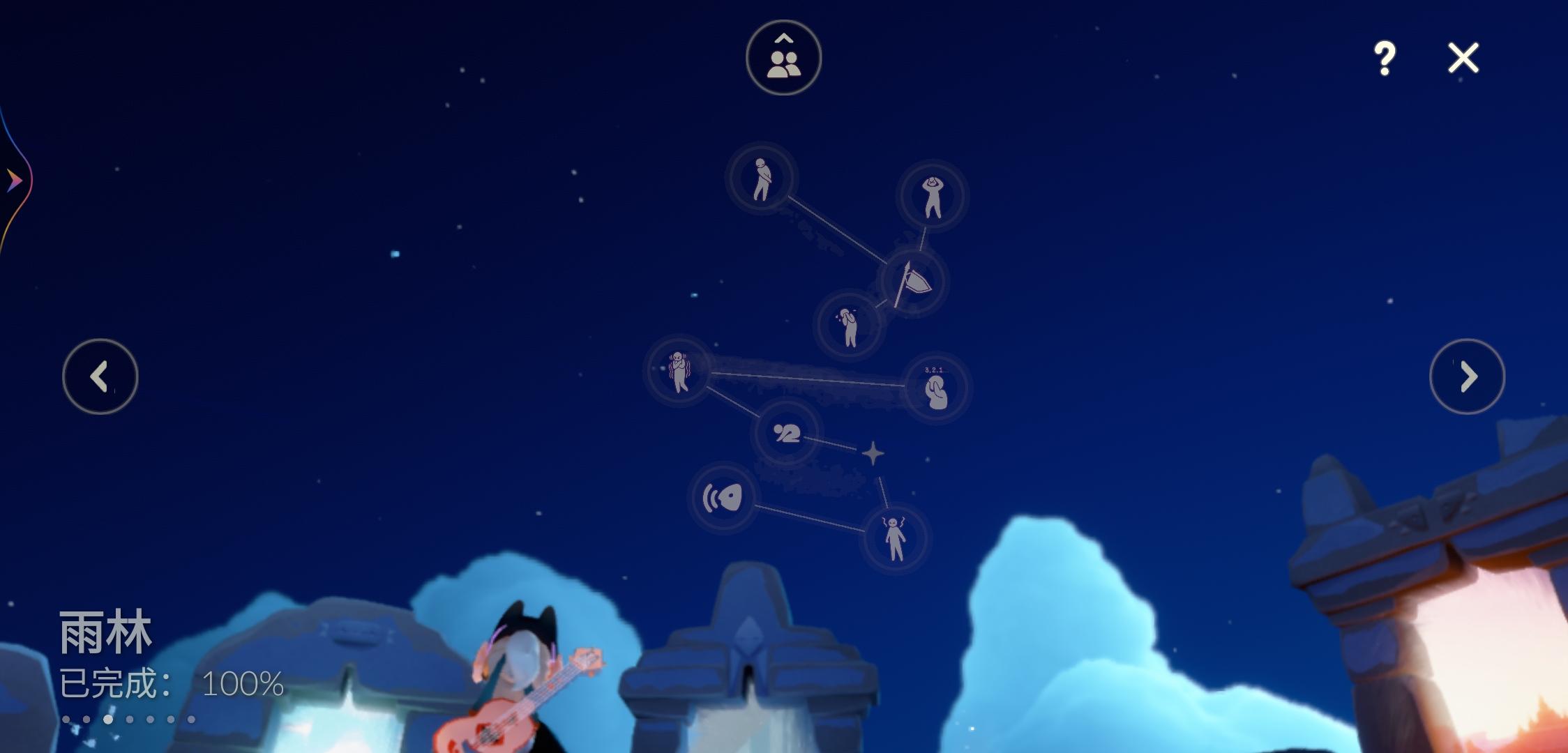The image size is (1568, 753).
Task: Select the shivering spirit node
Action: (679, 371)
